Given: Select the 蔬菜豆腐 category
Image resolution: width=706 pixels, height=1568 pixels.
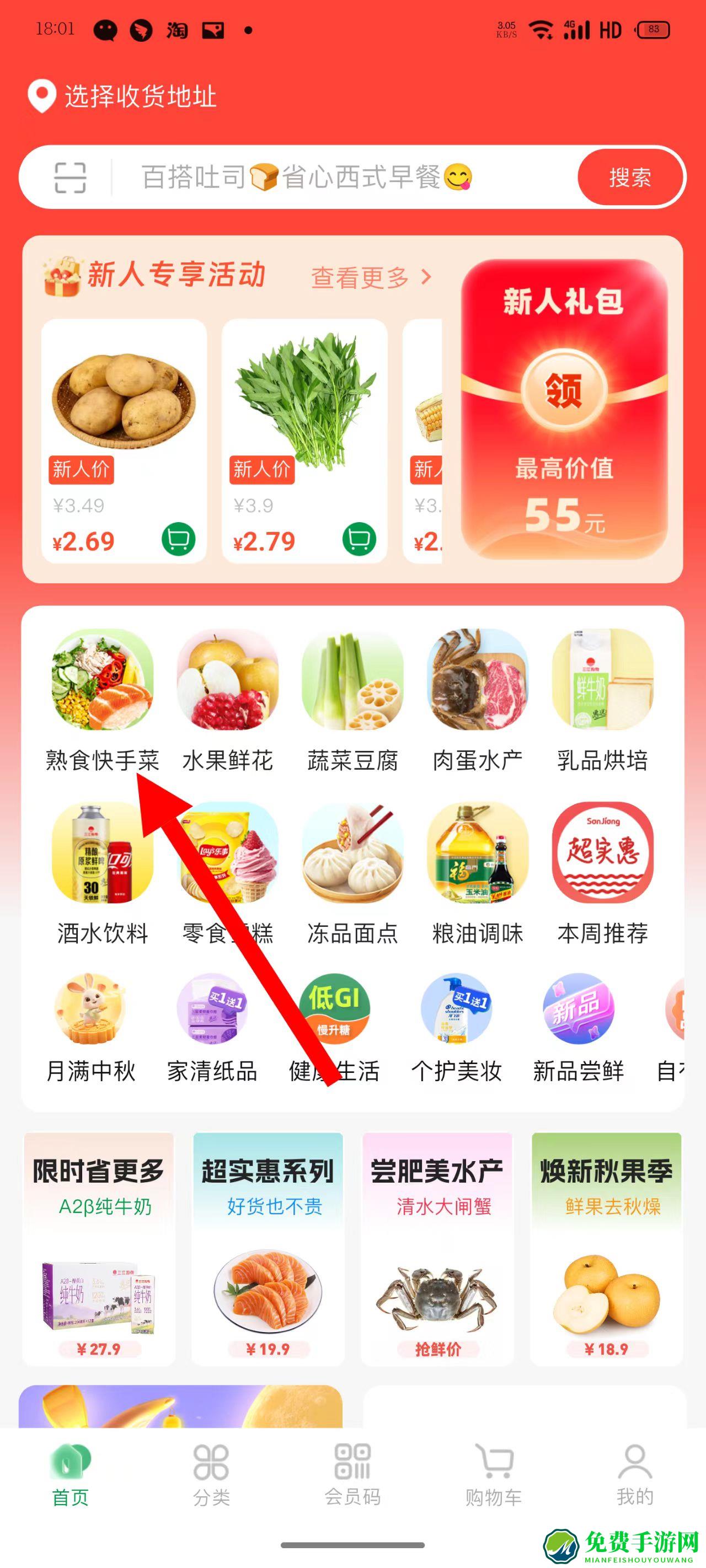Looking at the screenshot, I should click(352, 700).
